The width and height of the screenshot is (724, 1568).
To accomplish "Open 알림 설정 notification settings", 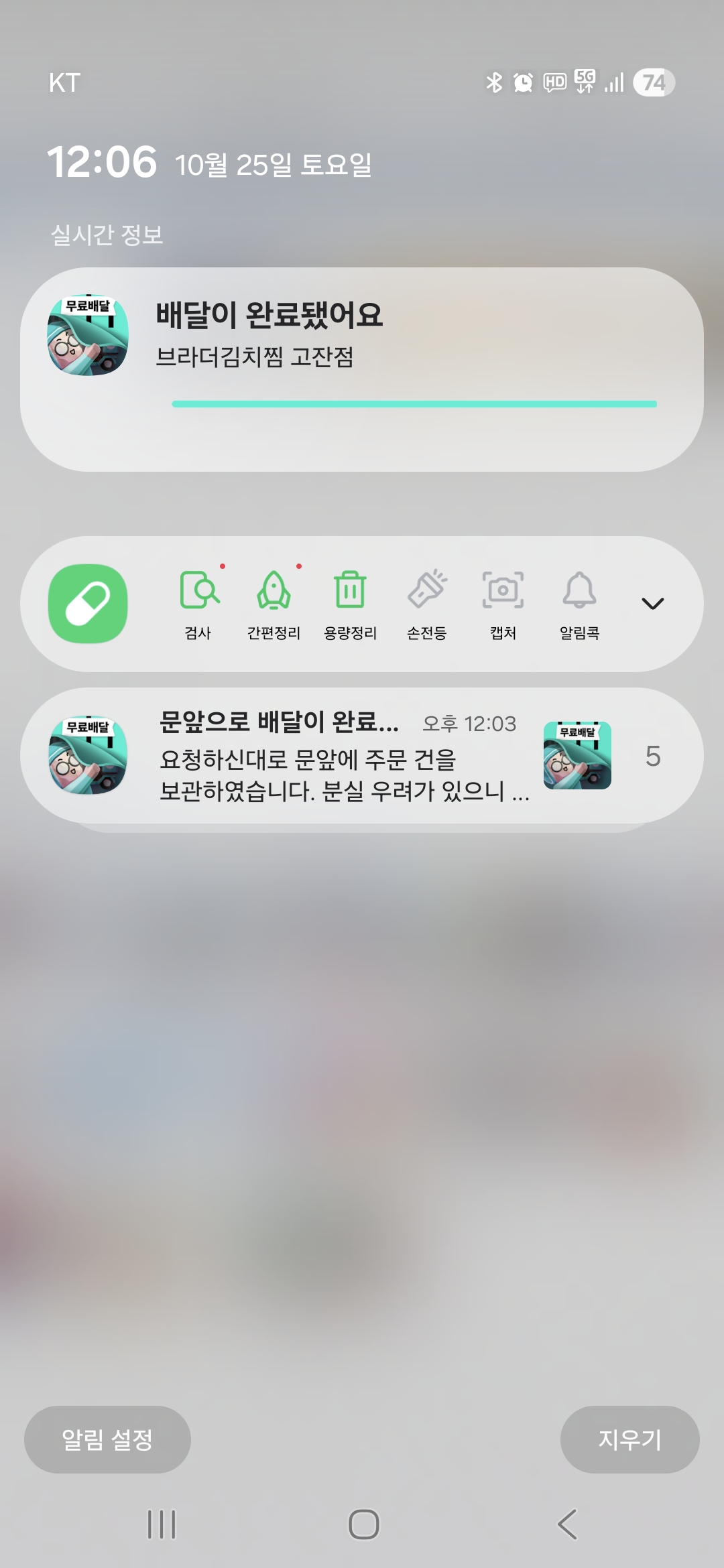I will tap(107, 1439).
